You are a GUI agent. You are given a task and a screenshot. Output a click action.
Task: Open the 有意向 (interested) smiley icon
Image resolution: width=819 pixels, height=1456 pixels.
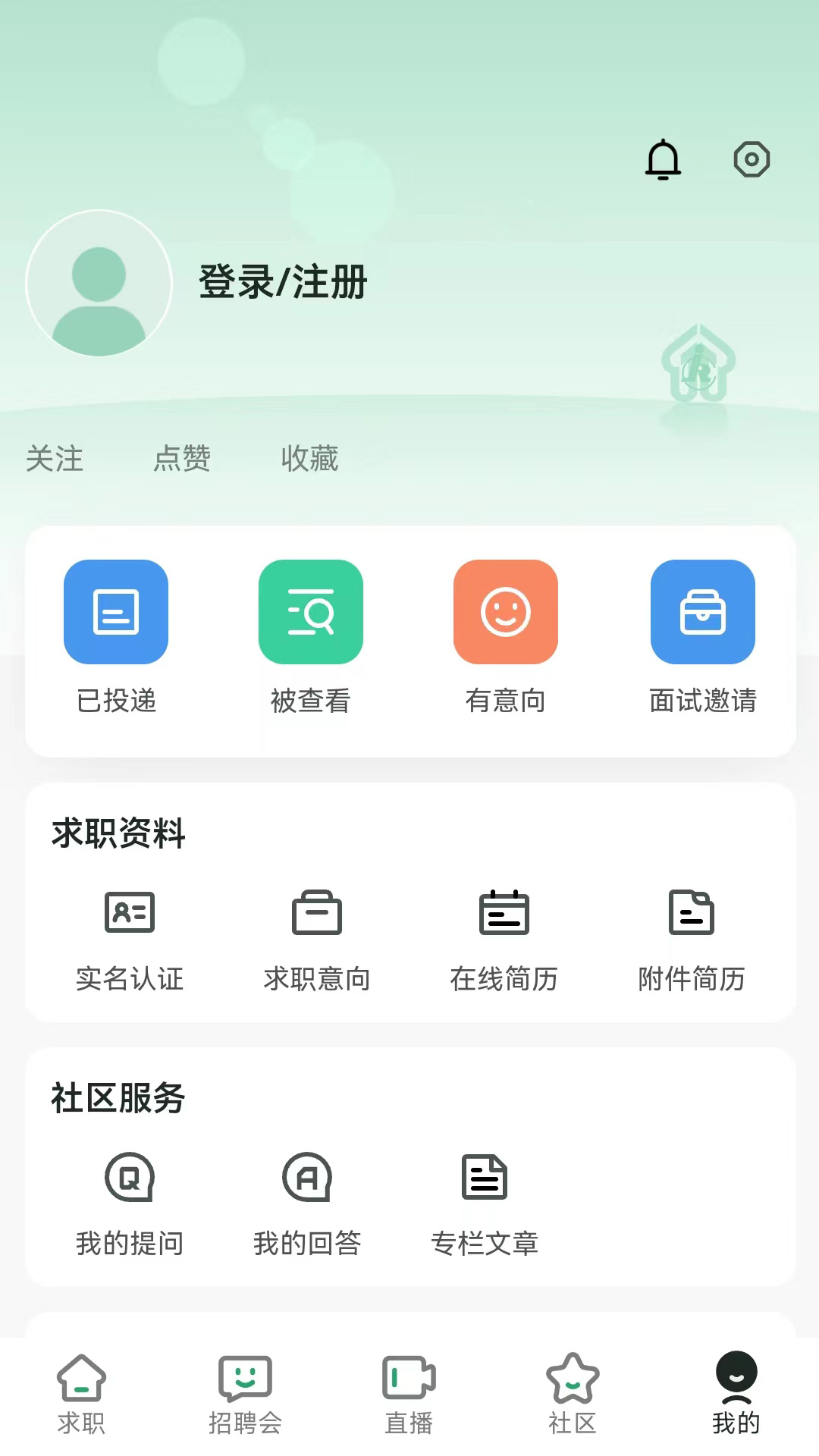505,612
